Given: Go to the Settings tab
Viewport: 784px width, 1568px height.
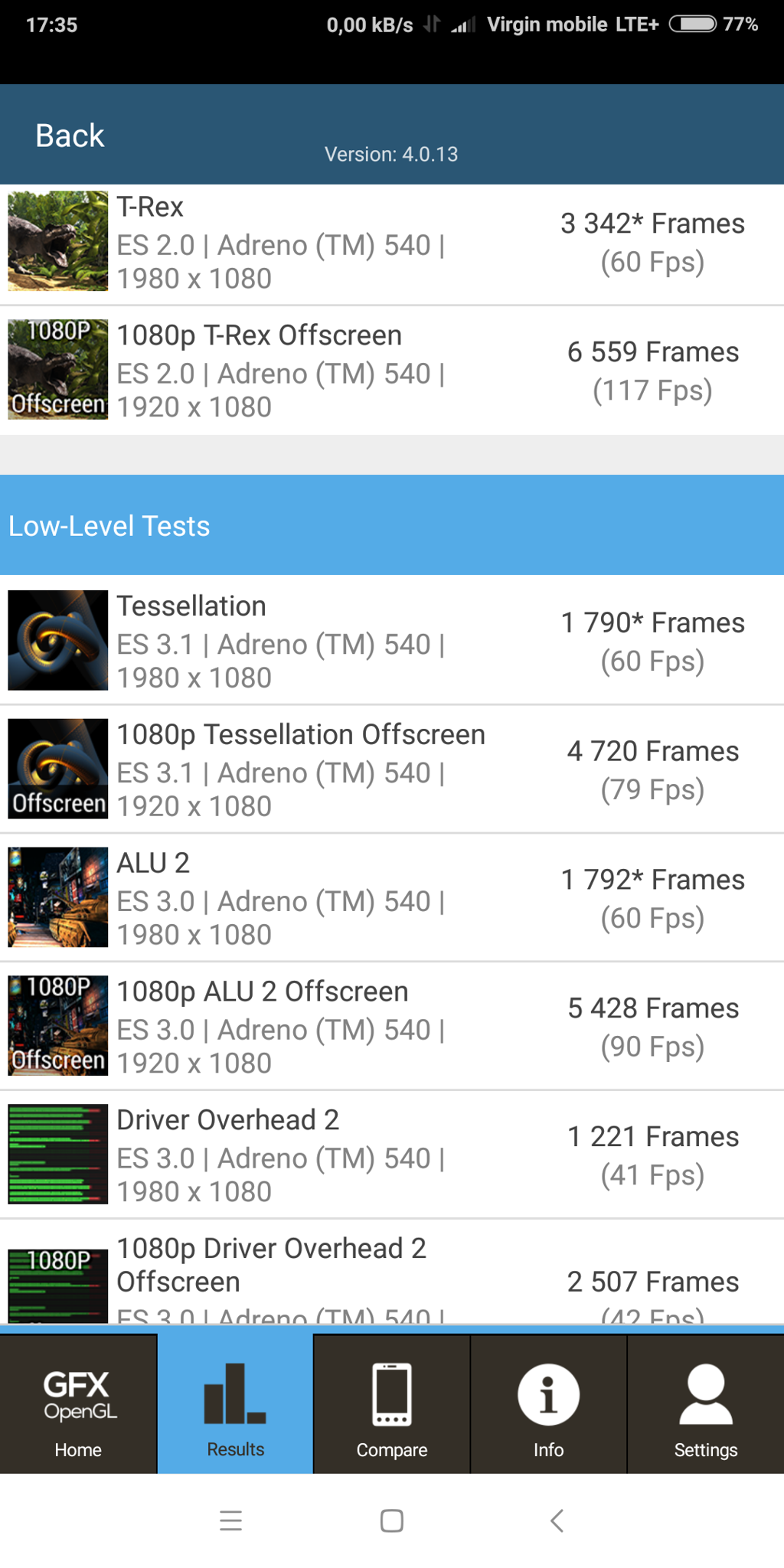Looking at the screenshot, I should point(705,1405).
